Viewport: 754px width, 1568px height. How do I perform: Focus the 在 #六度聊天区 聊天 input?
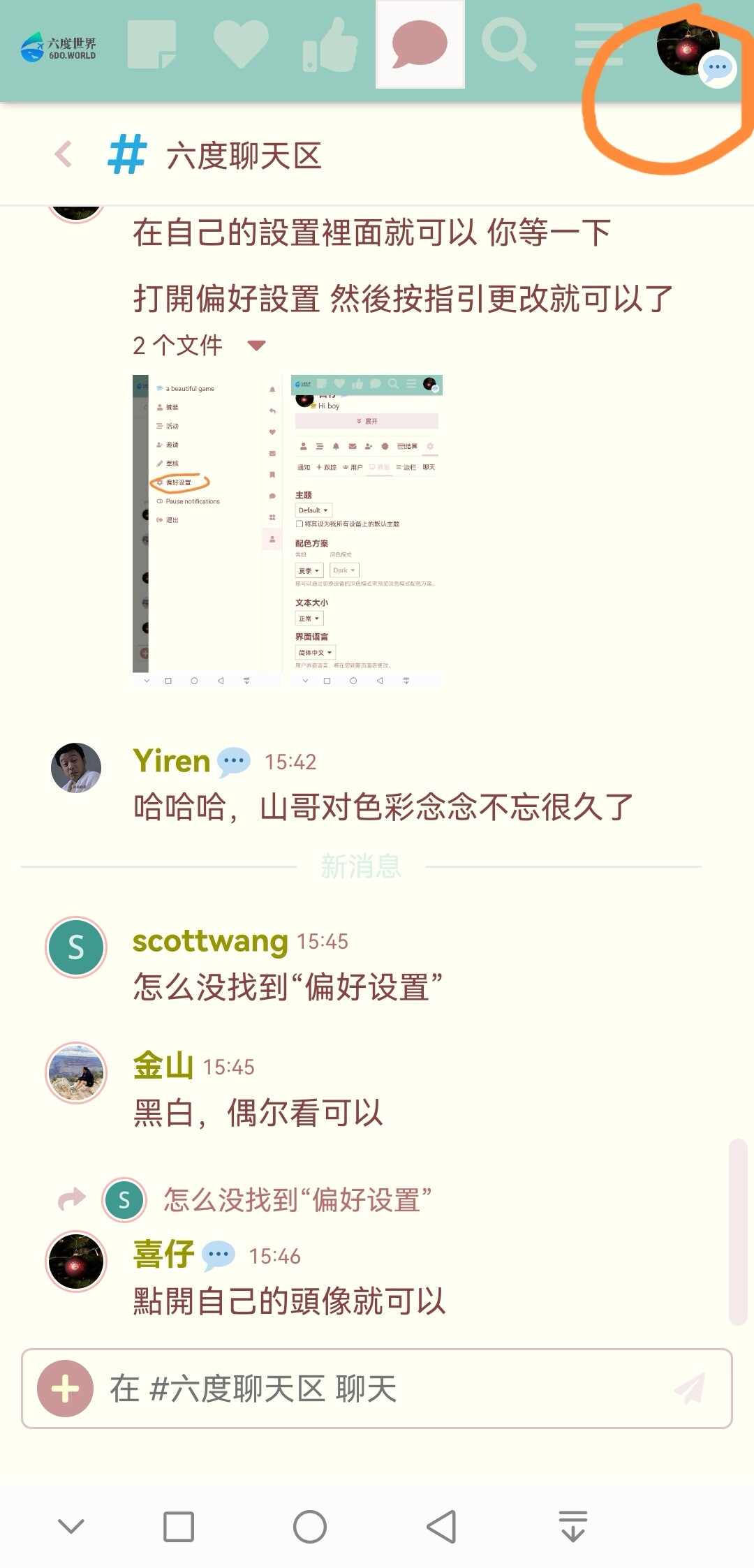377,1389
